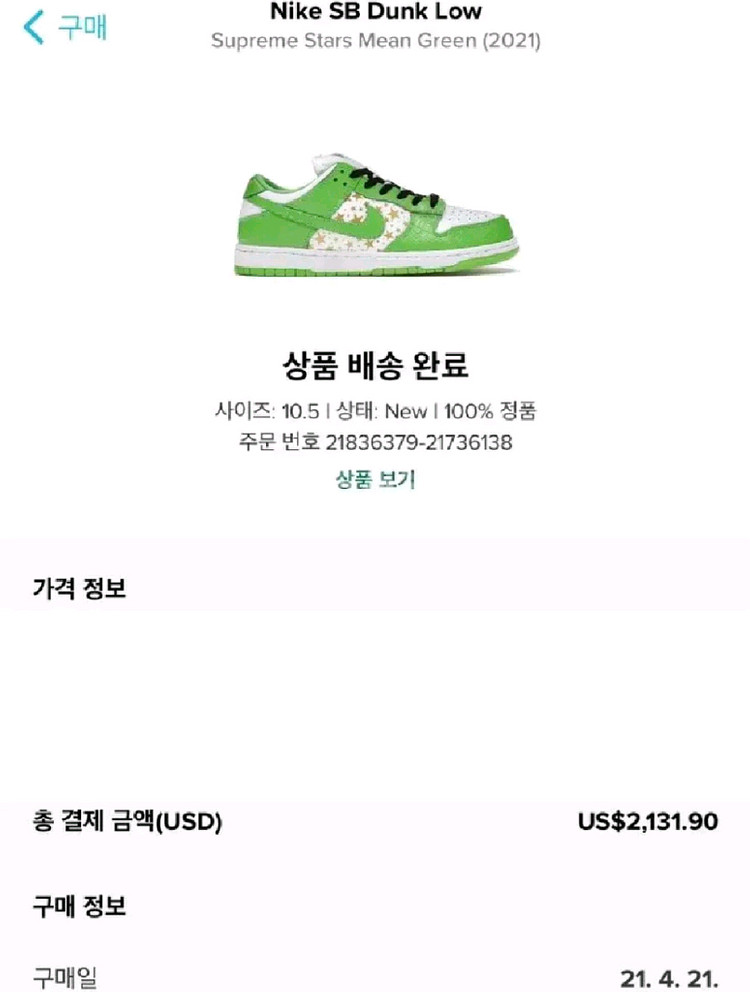Screen dimensions: 750x992
Task: Tap the Nike SB Dunk Low title
Action: coord(375,12)
